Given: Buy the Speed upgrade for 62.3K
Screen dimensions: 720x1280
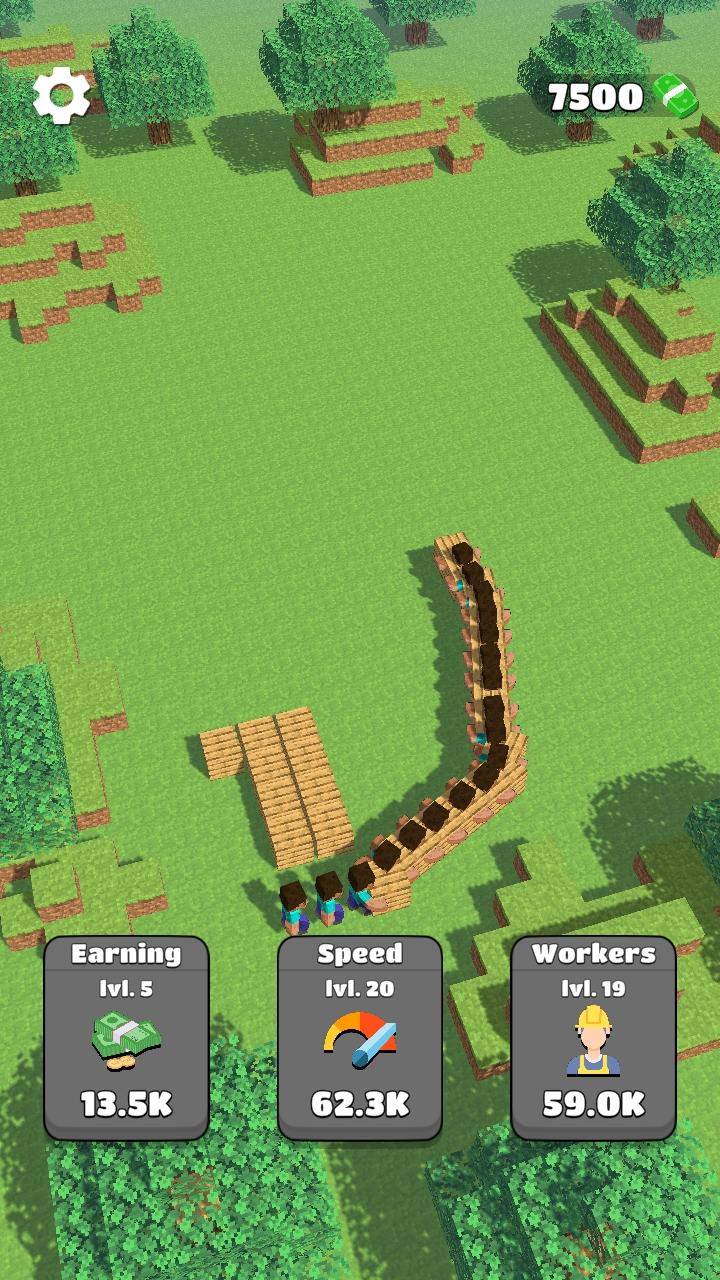Looking at the screenshot, I should click(x=360, y=1038).
